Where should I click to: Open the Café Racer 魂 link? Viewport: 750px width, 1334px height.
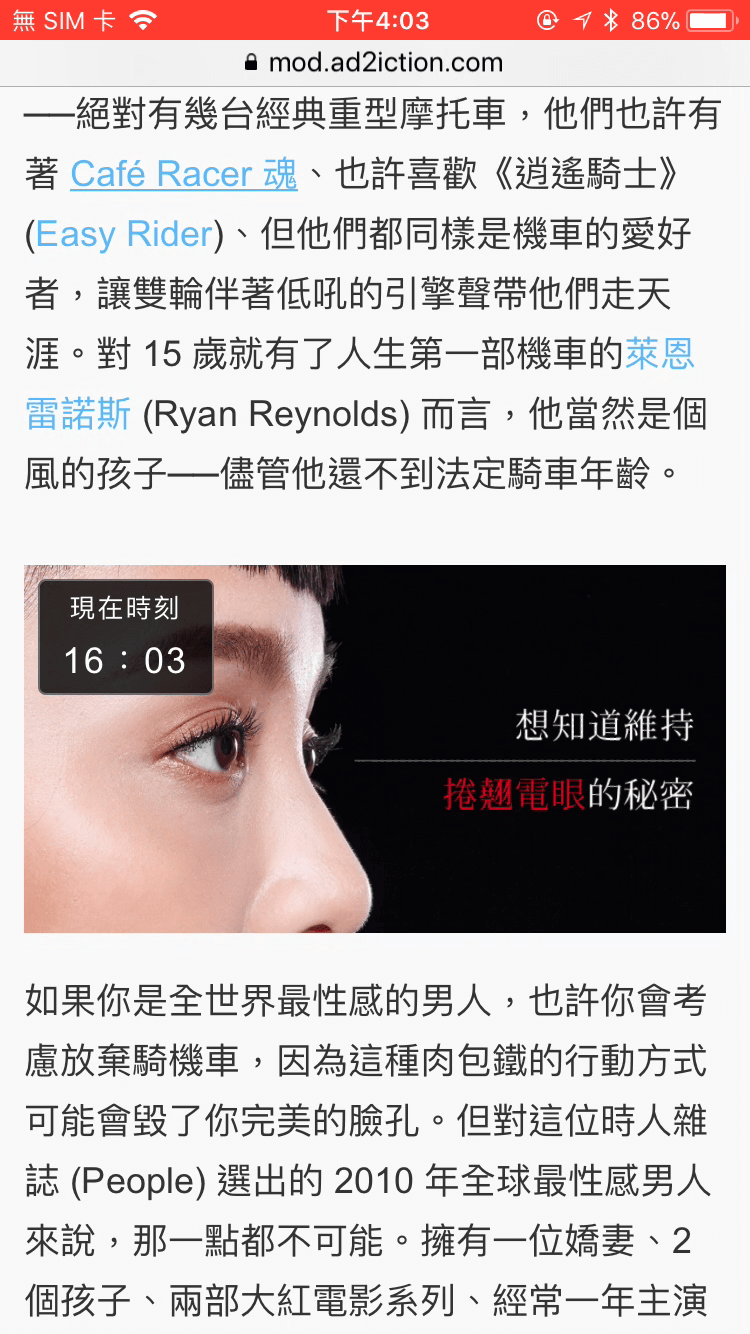click(x=184, y=174)
